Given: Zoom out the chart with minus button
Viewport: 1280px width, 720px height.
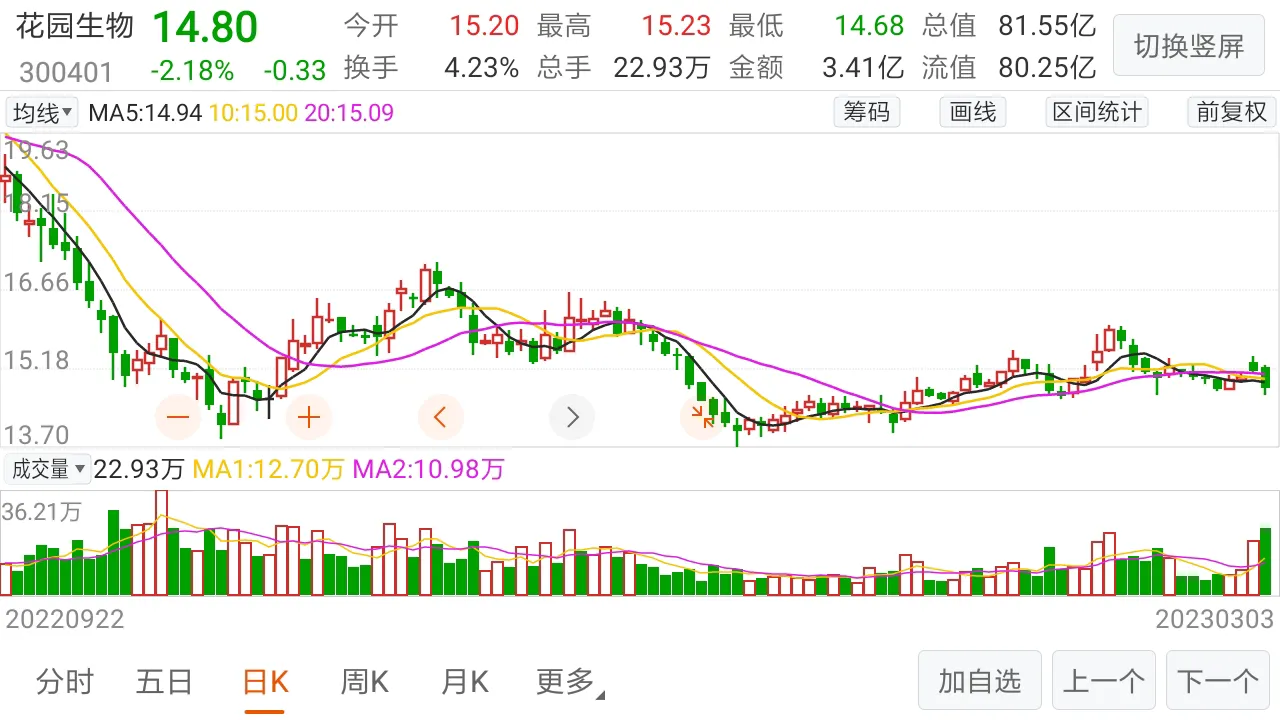Looking at the screenshot, I should tap(179, 417).
